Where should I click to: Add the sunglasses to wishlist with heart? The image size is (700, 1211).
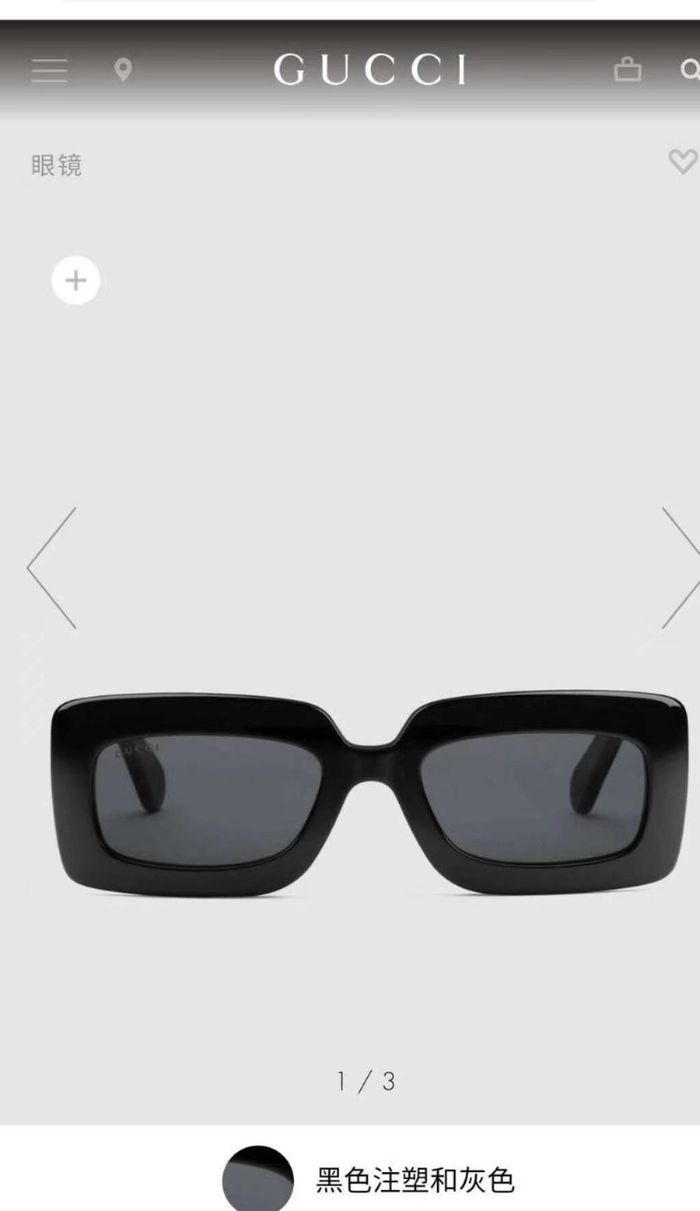point(683,161)
